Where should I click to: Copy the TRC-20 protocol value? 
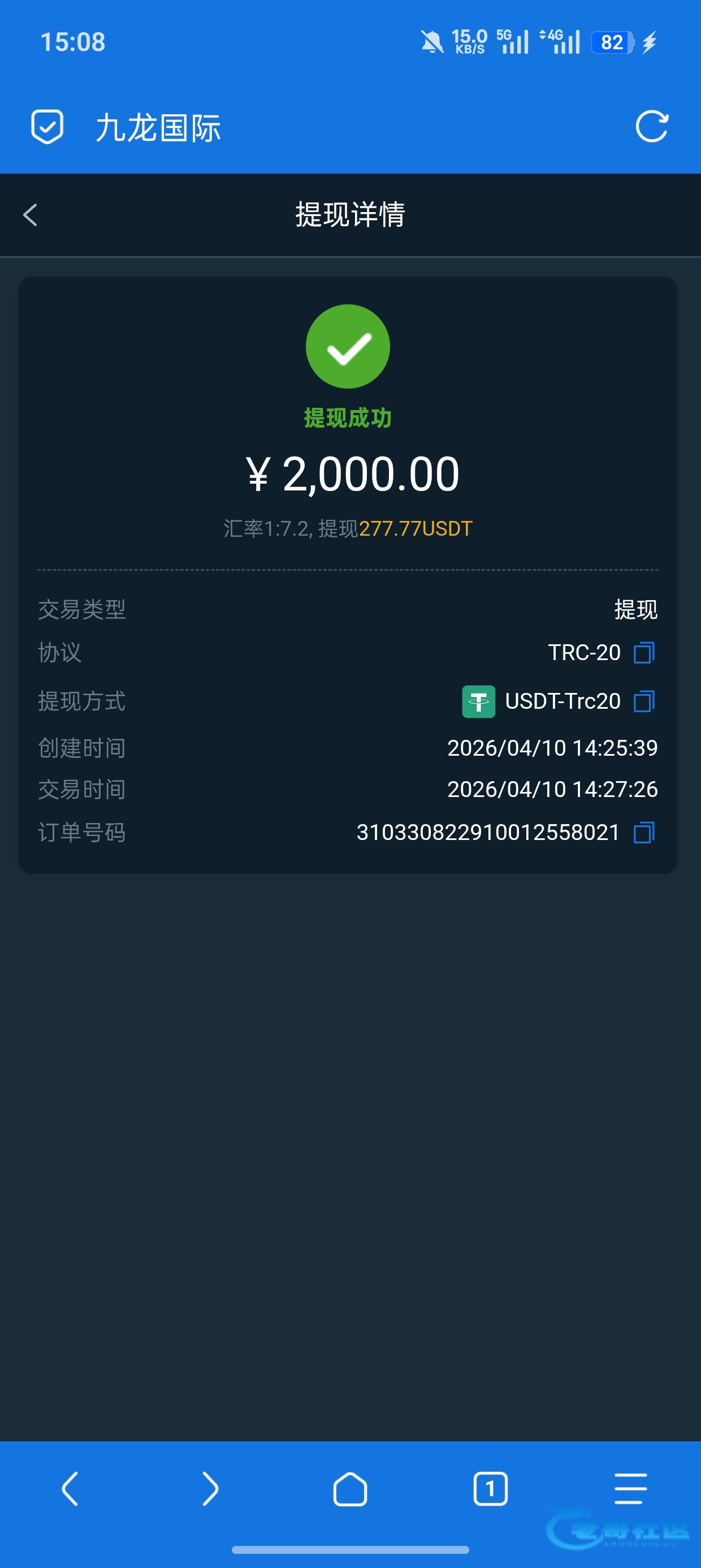point(644,653)
